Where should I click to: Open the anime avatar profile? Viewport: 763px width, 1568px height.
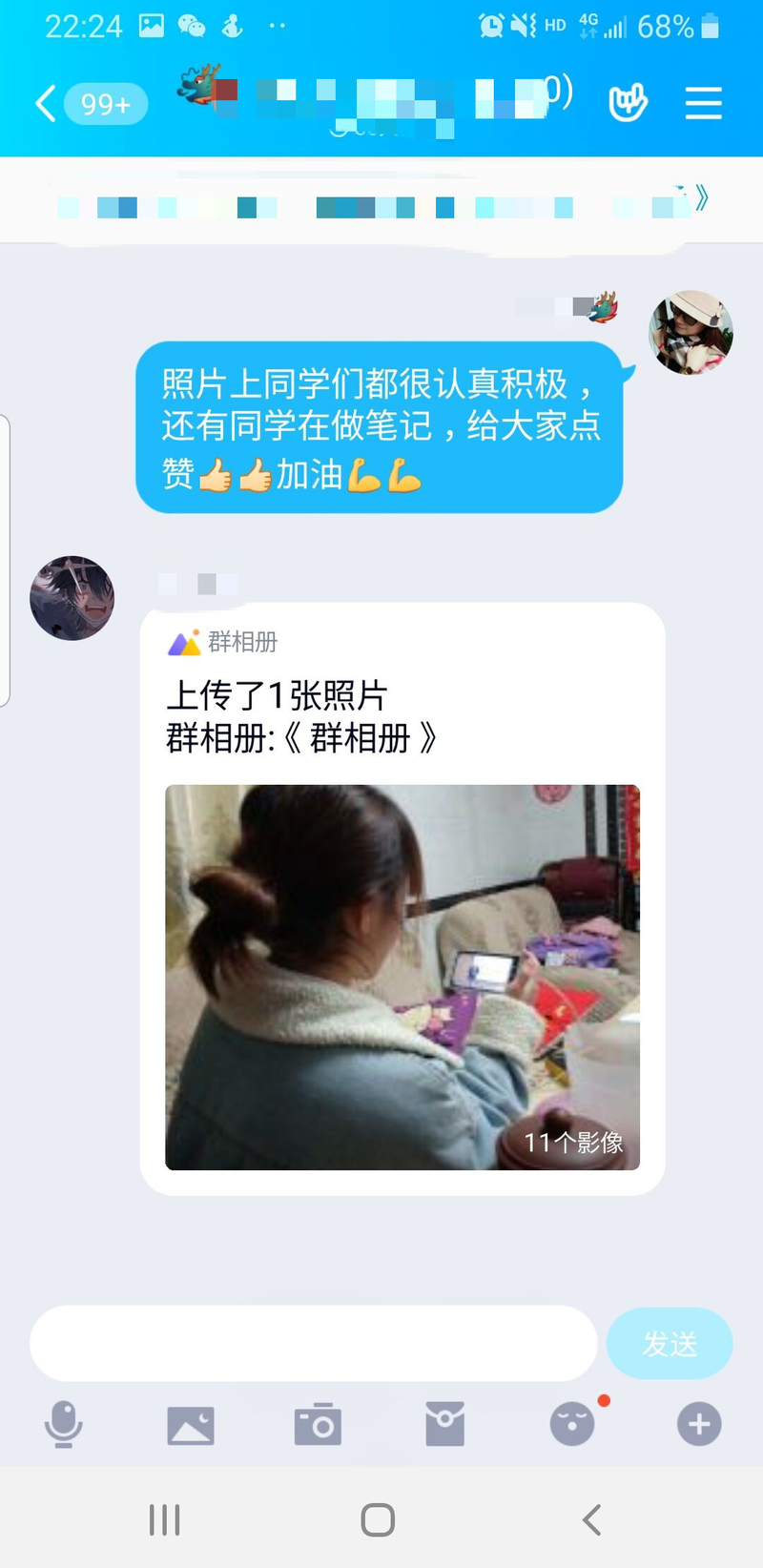pyautogui.click(x=72, y=598)
